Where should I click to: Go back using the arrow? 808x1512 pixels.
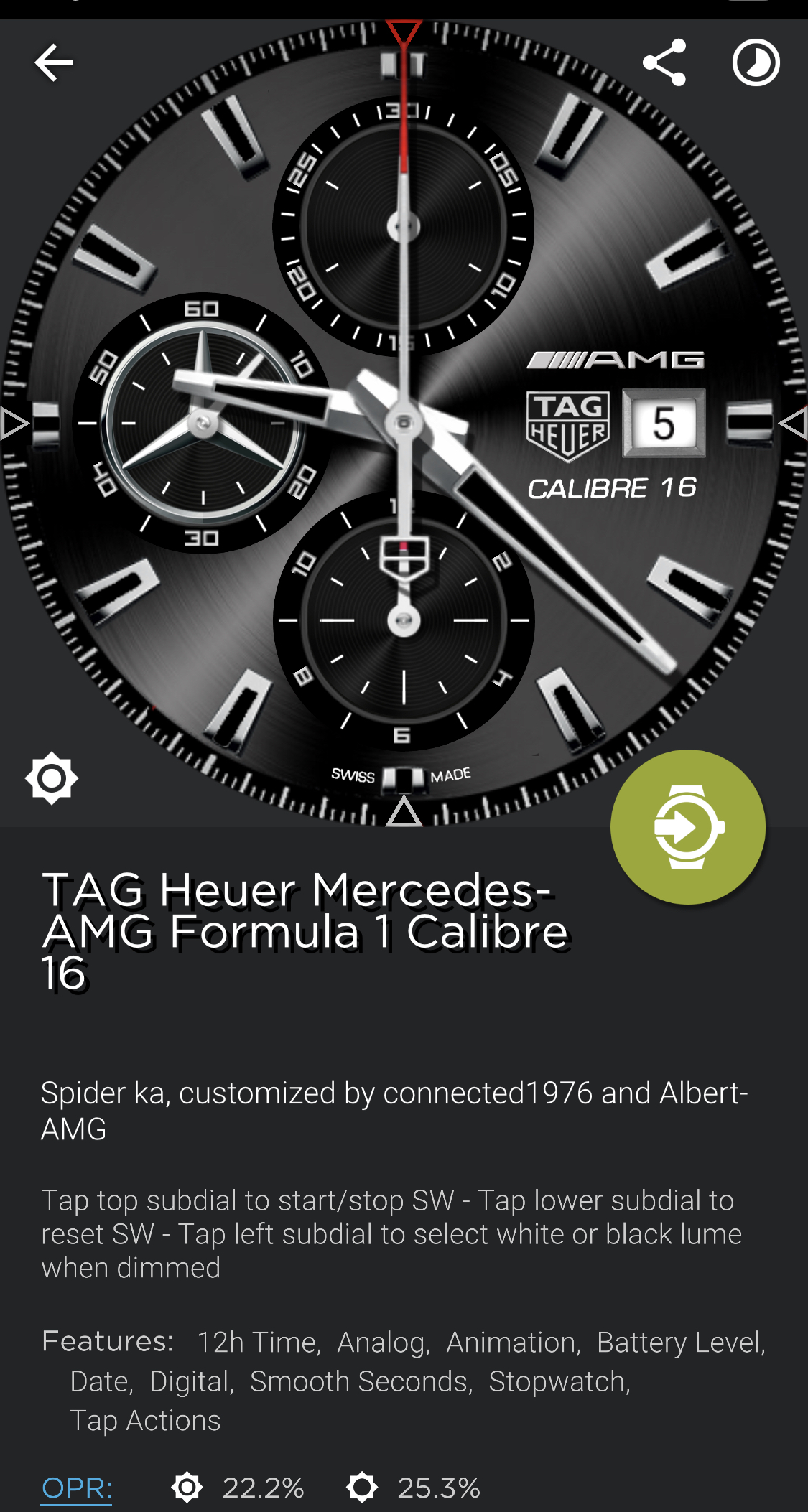pyautogui.click(x=54, y=63)
